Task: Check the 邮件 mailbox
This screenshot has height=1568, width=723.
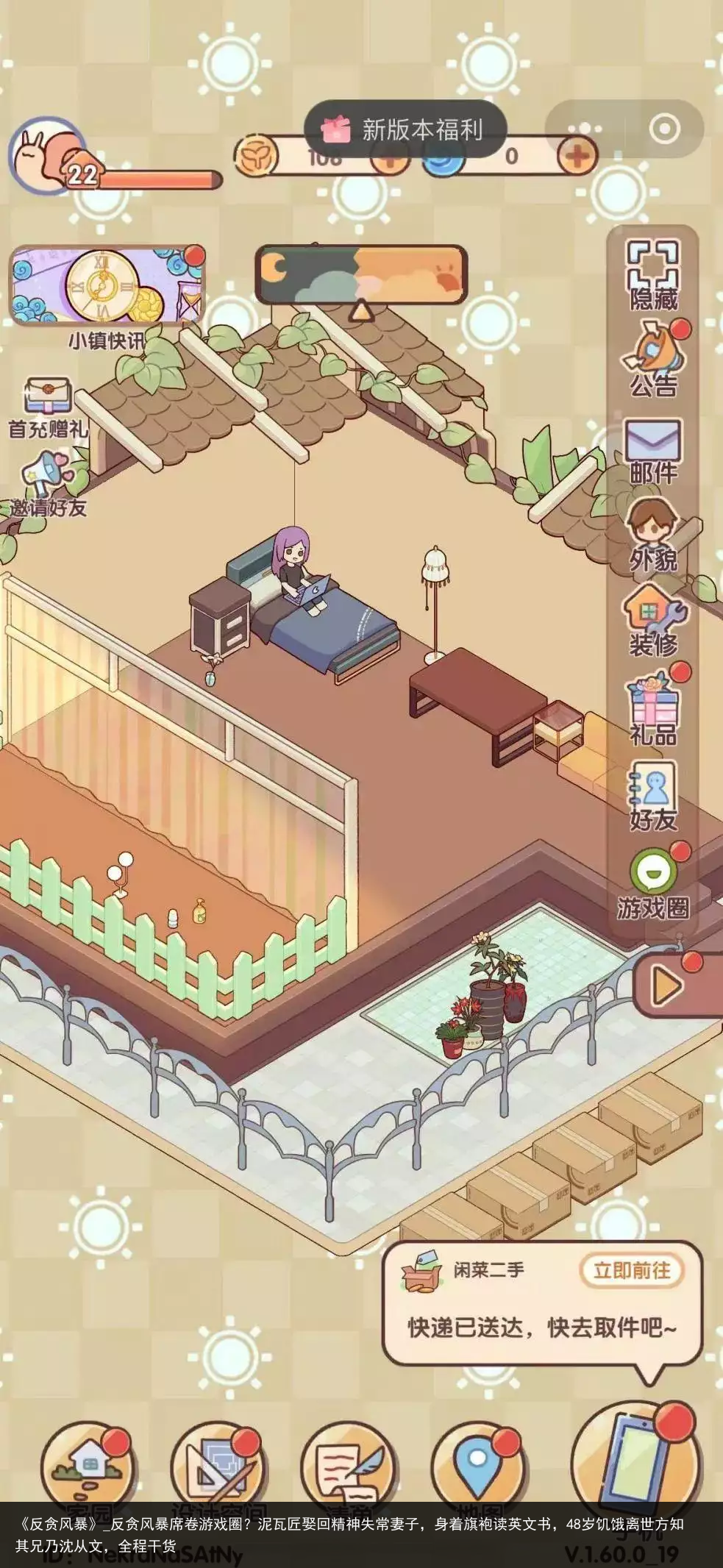Action: tap(652, 449)
